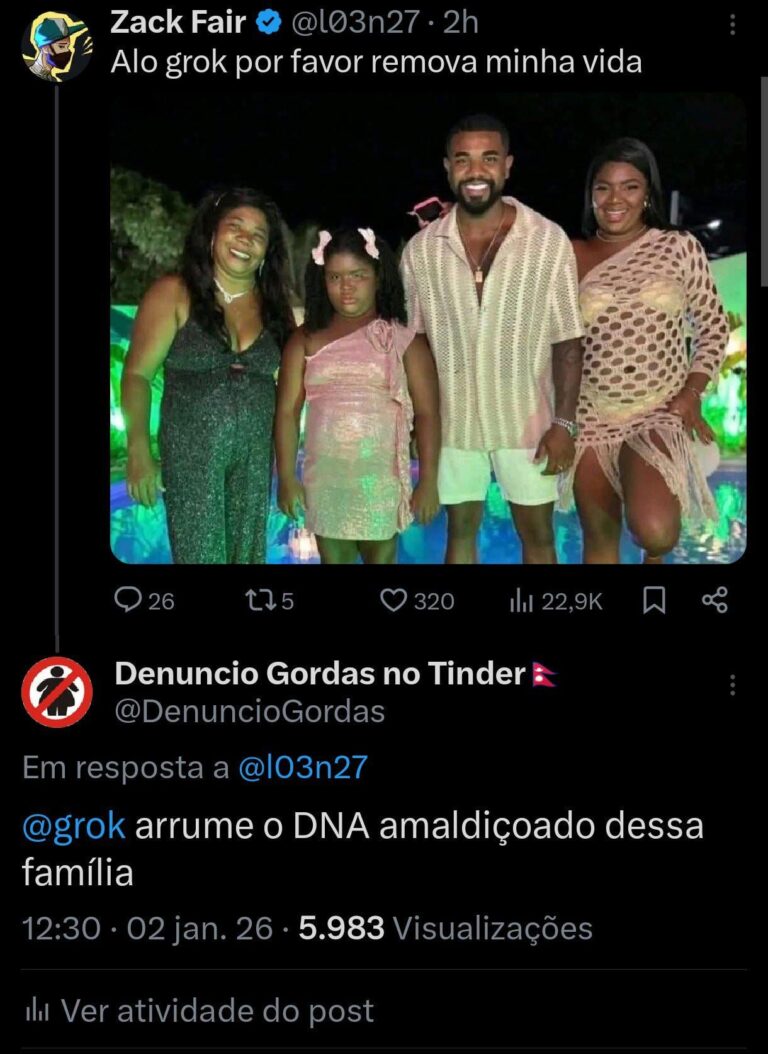Open Denuncio Gordas no Tinder profile name
768x1054 pixels.
pyautogui.click(x=320, y=675)
